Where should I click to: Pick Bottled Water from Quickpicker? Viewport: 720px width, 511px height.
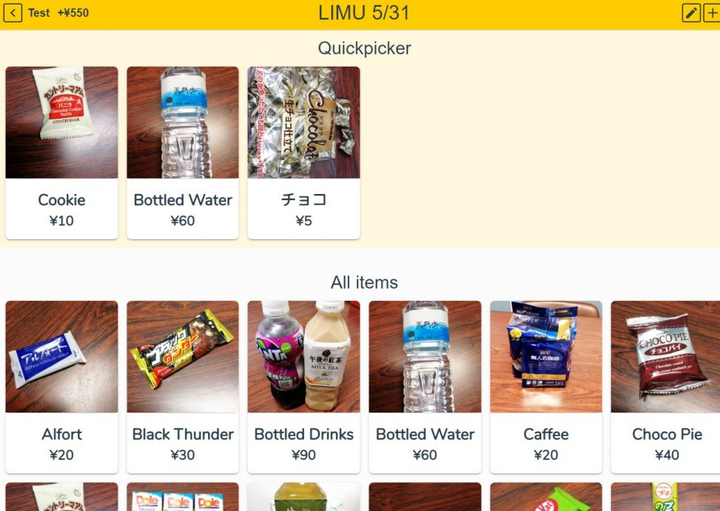click(x=183, y=152)
